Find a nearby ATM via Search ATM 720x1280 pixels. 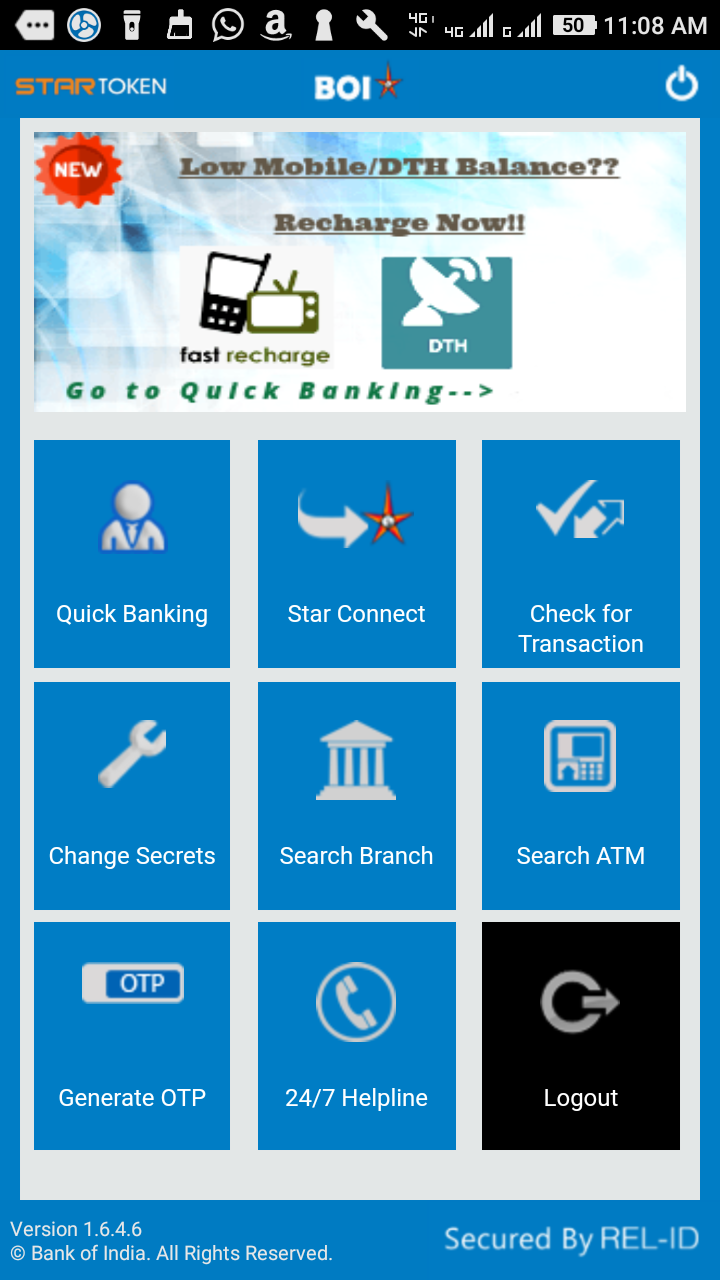point(580,796)
